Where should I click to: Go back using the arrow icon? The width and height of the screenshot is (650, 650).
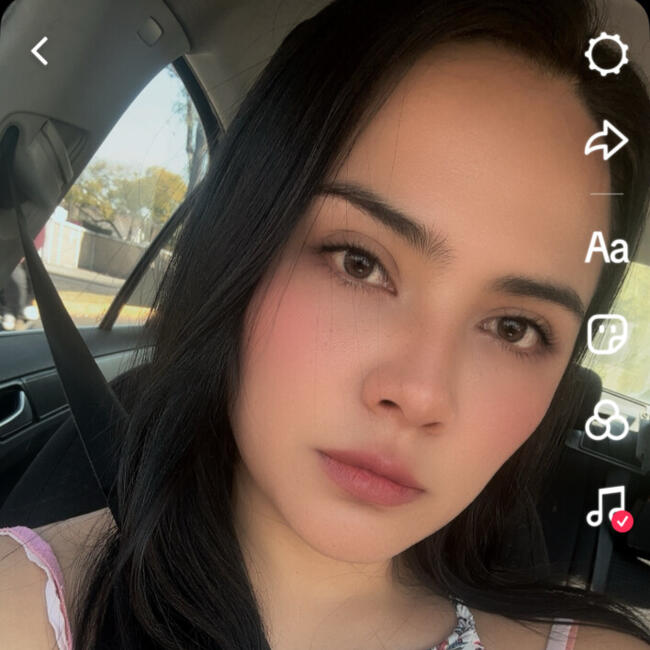pos(40,51)
